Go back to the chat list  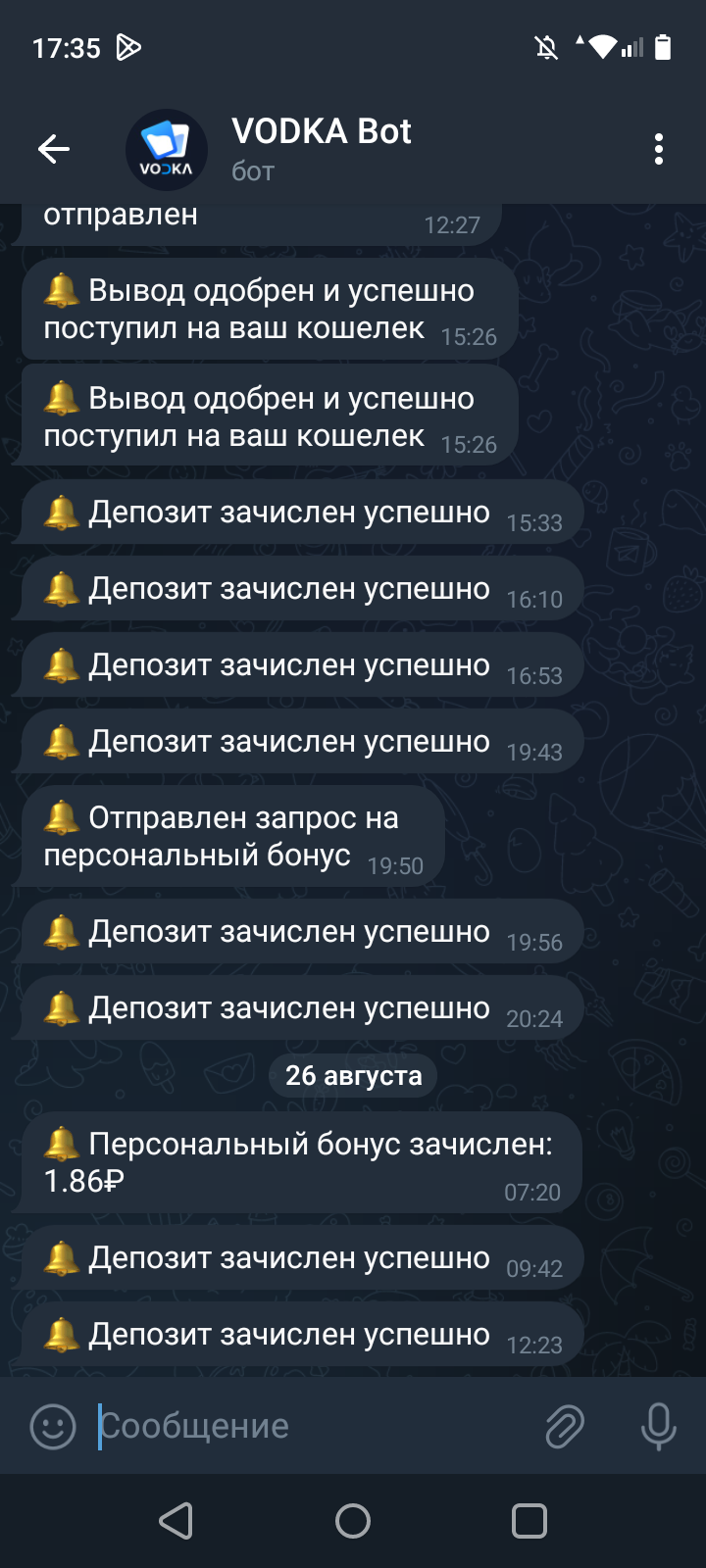pyautogui.click(x=54, y=149)
